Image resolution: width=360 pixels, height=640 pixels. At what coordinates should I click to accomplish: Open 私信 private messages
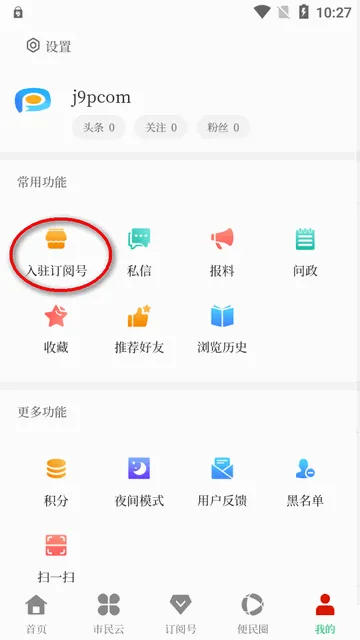(x=139, y=252)
